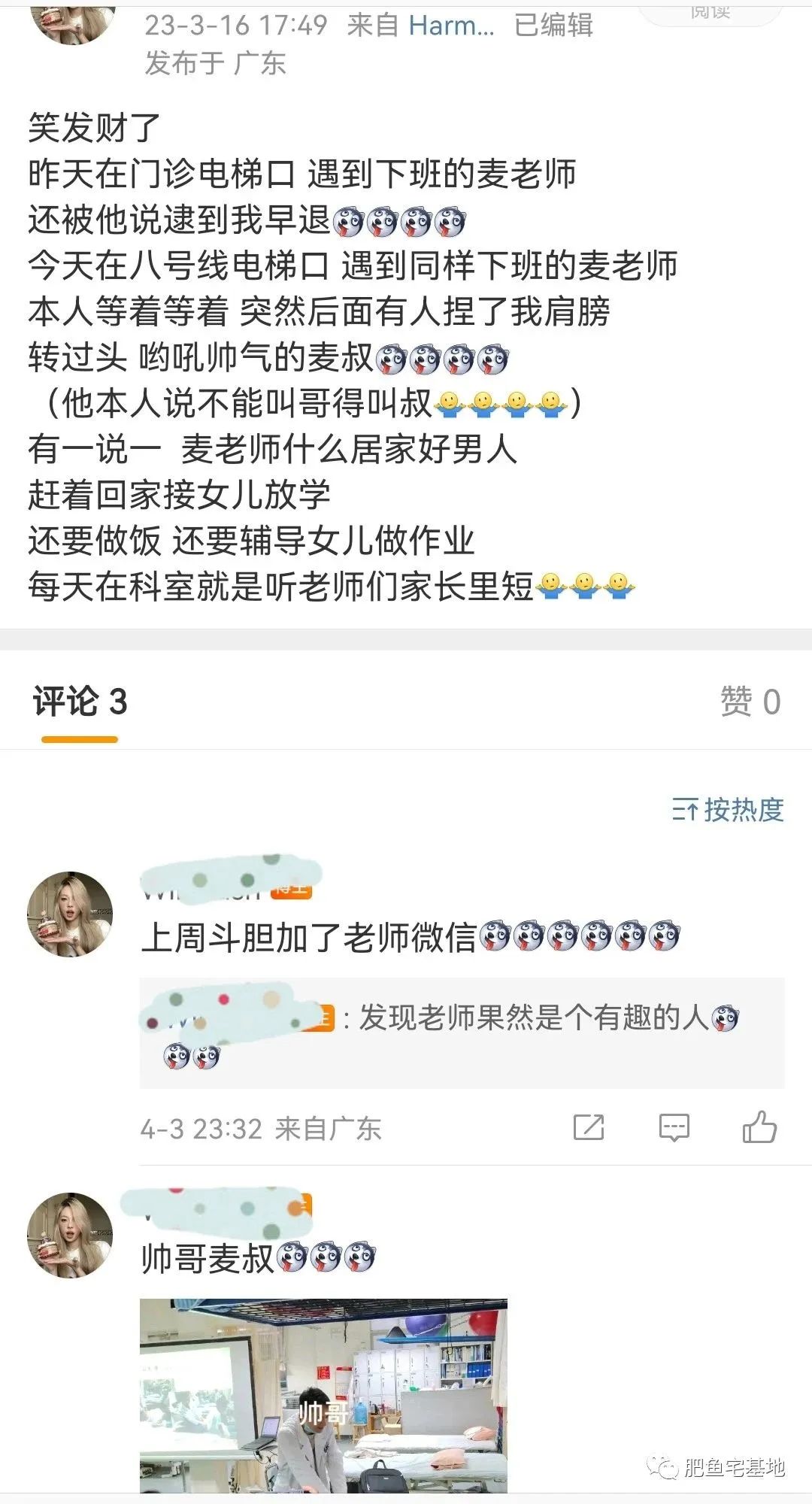The image size is (812, 1504).
Task: Like the comment 上周斗胆加了老师微信
Action: pos(759,1126)
